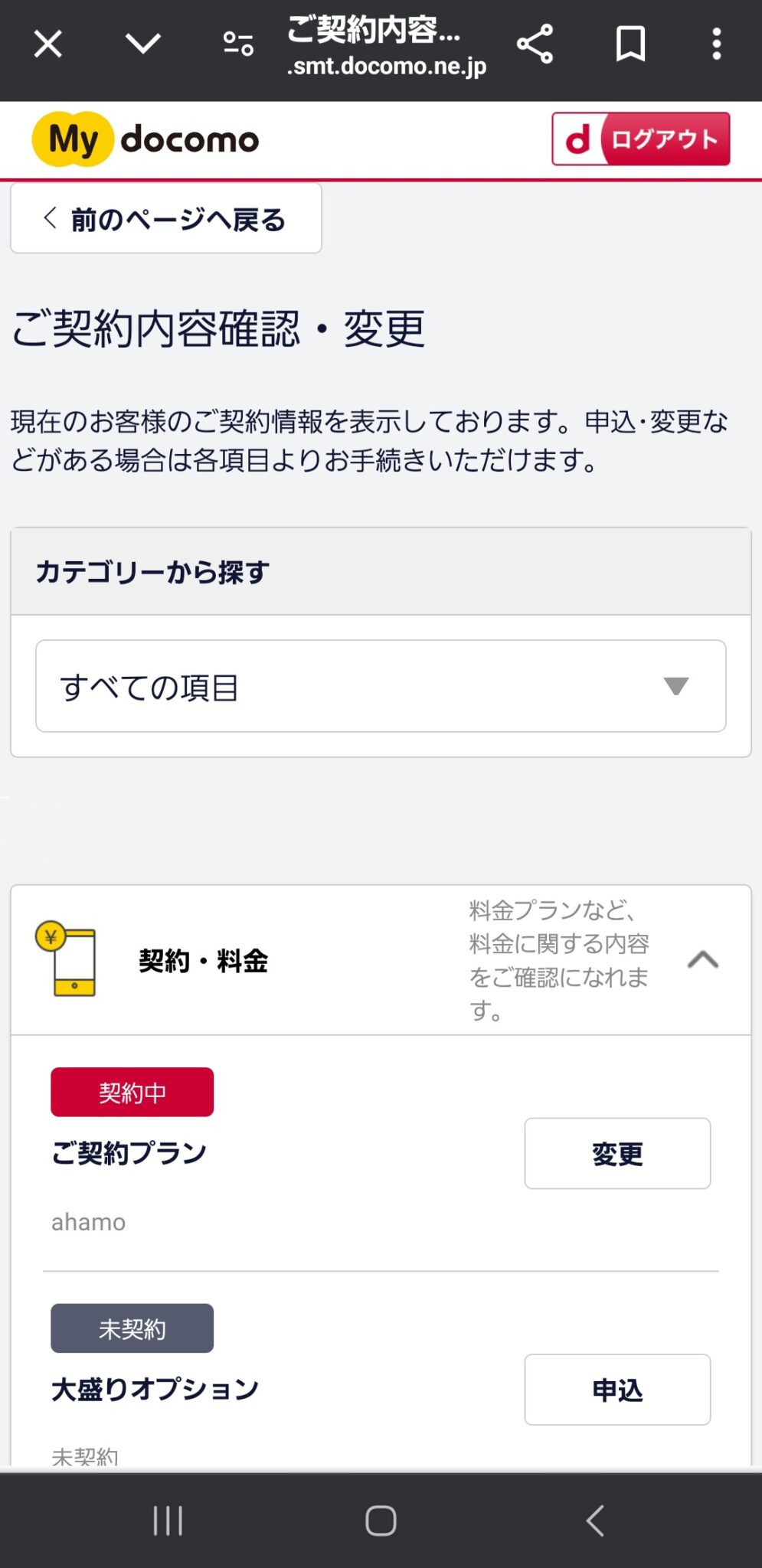
Task: Tap the d logo on the logout button
Action: coord(580,139)
